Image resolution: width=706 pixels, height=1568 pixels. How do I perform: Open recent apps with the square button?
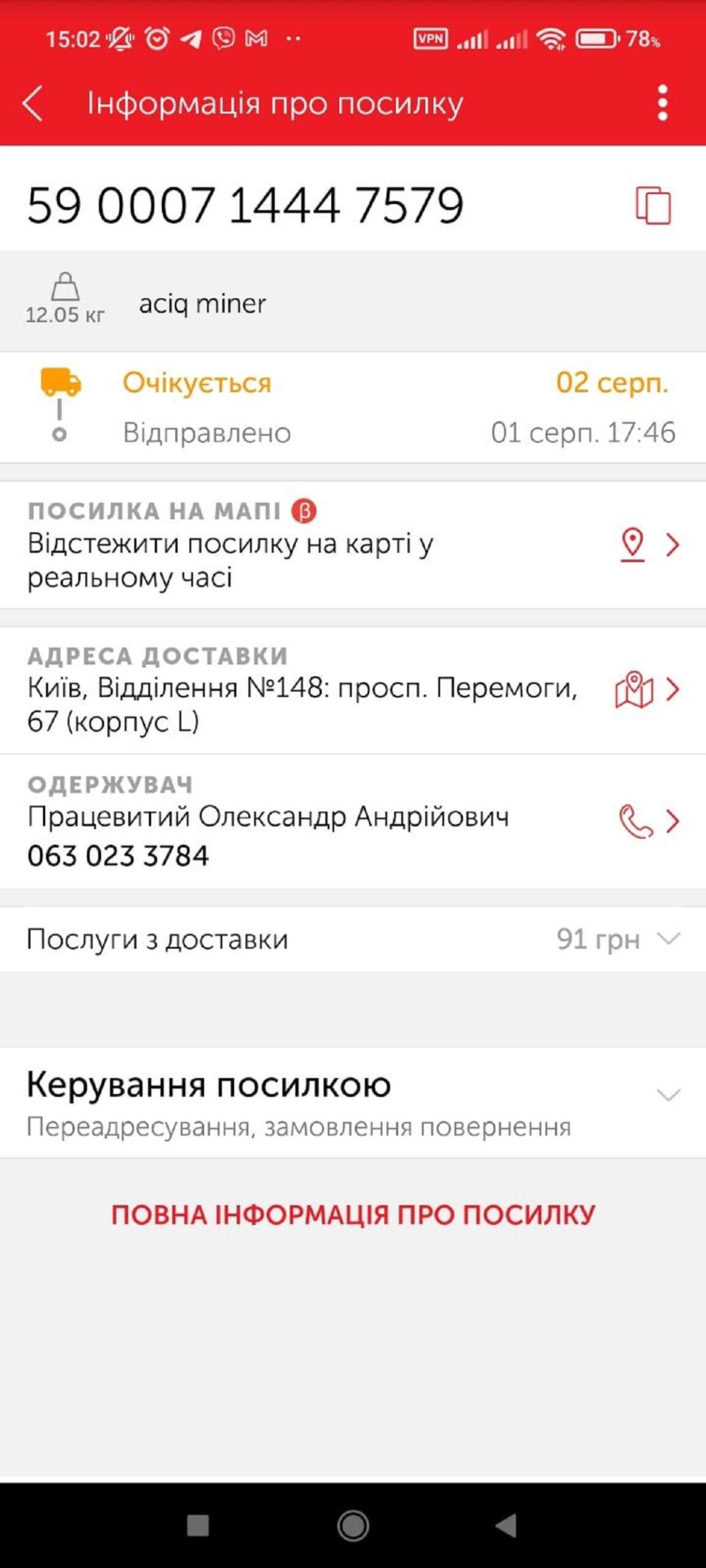coord(198,1525)
